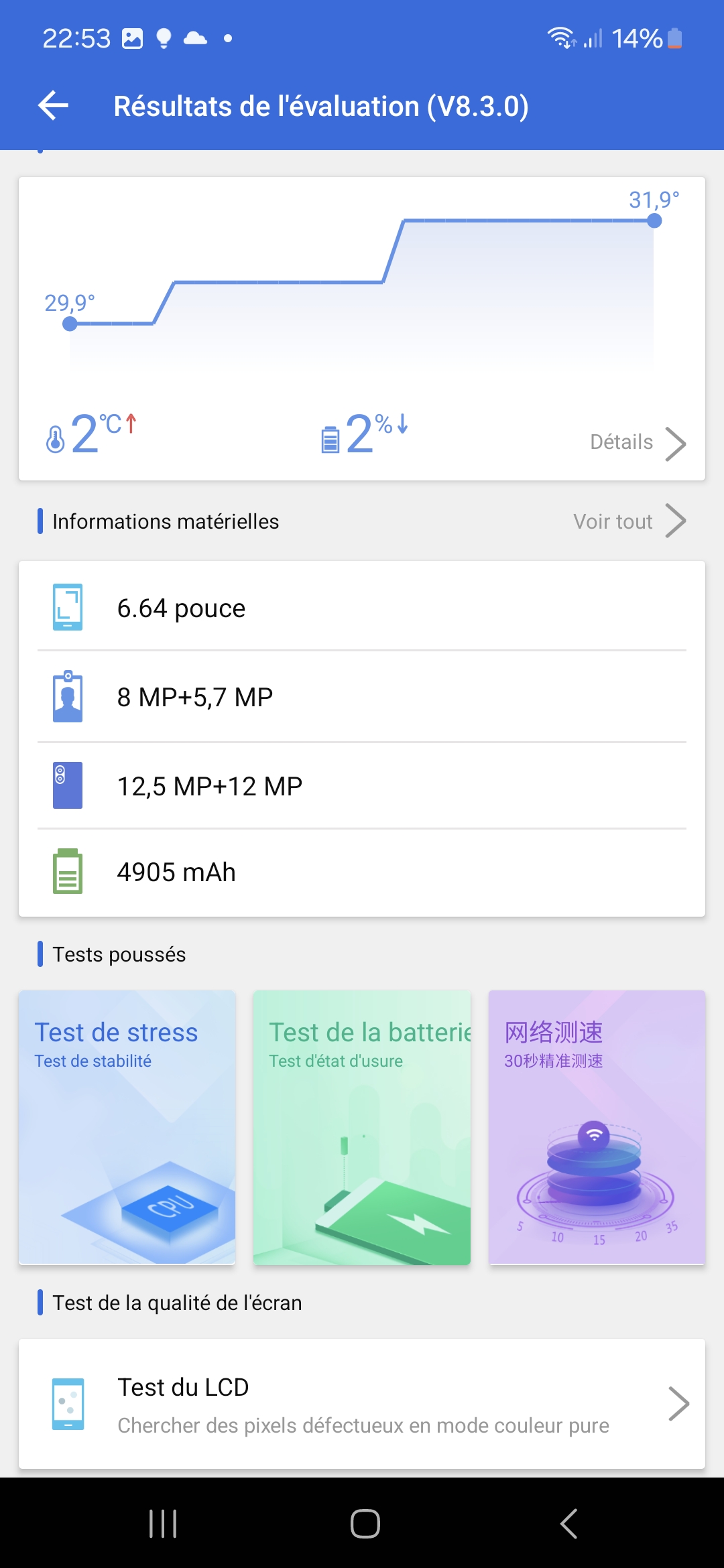This screenshot has height=1568, width=724.
Task: Open the Test de la batterie card
Action: click(x=362, y=1127)
